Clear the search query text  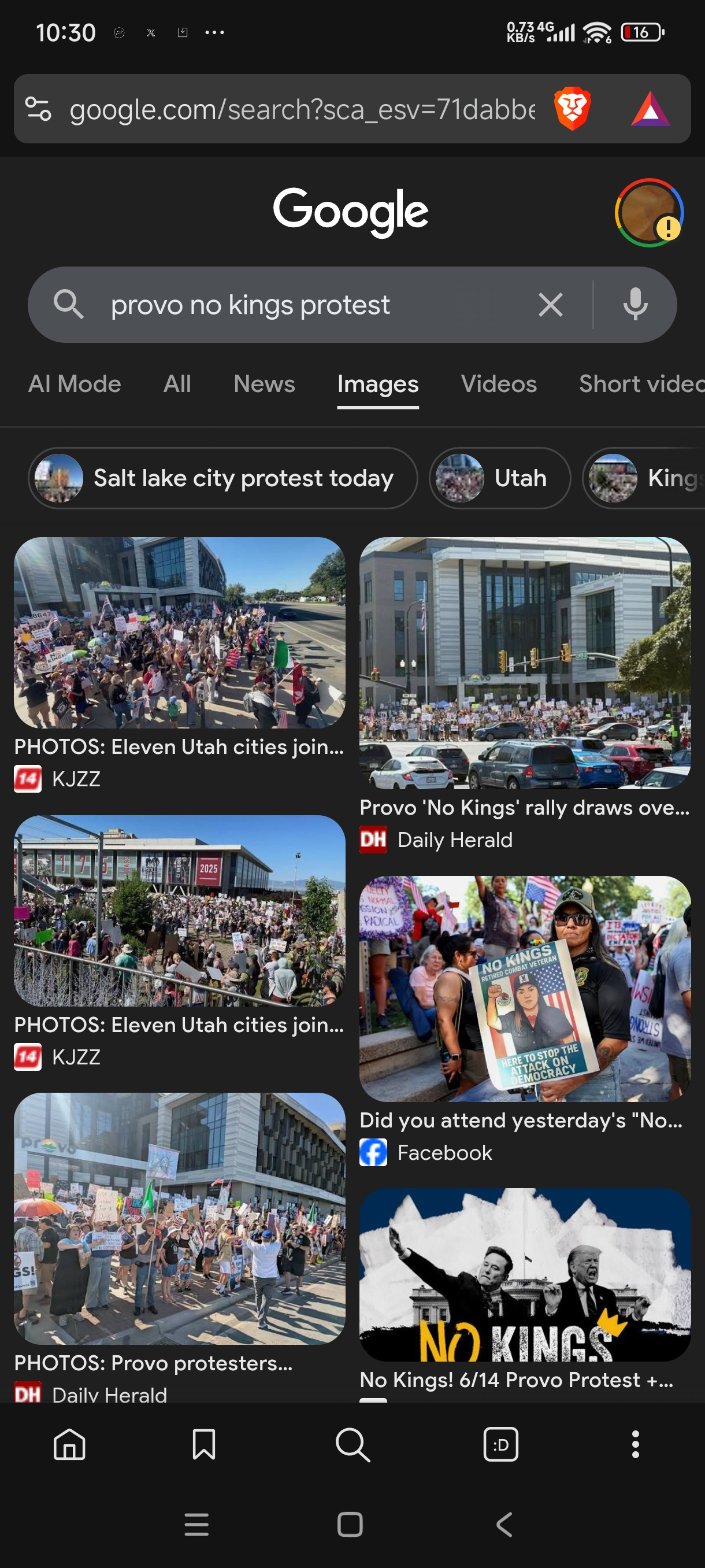tap(550, 304)
